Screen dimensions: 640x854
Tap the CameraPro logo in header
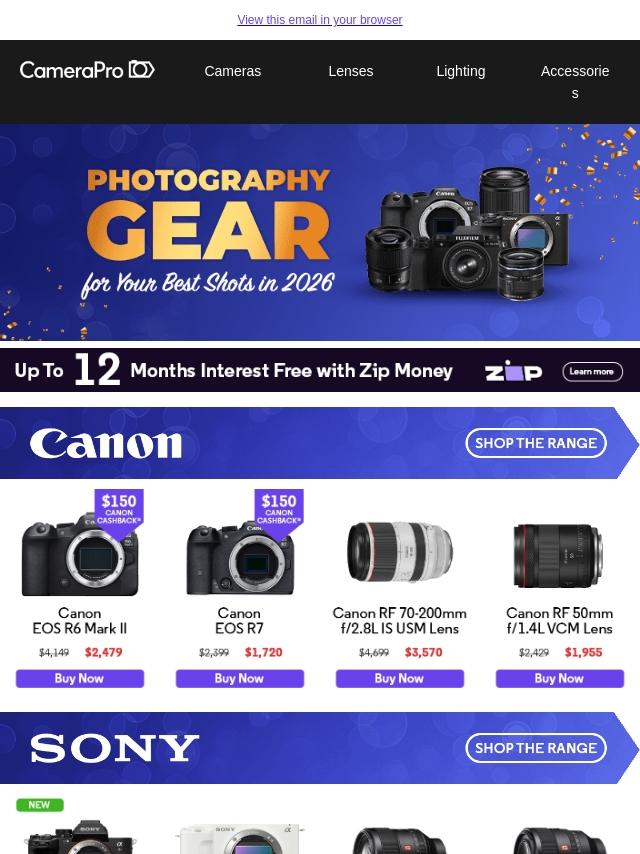point(87,70)
